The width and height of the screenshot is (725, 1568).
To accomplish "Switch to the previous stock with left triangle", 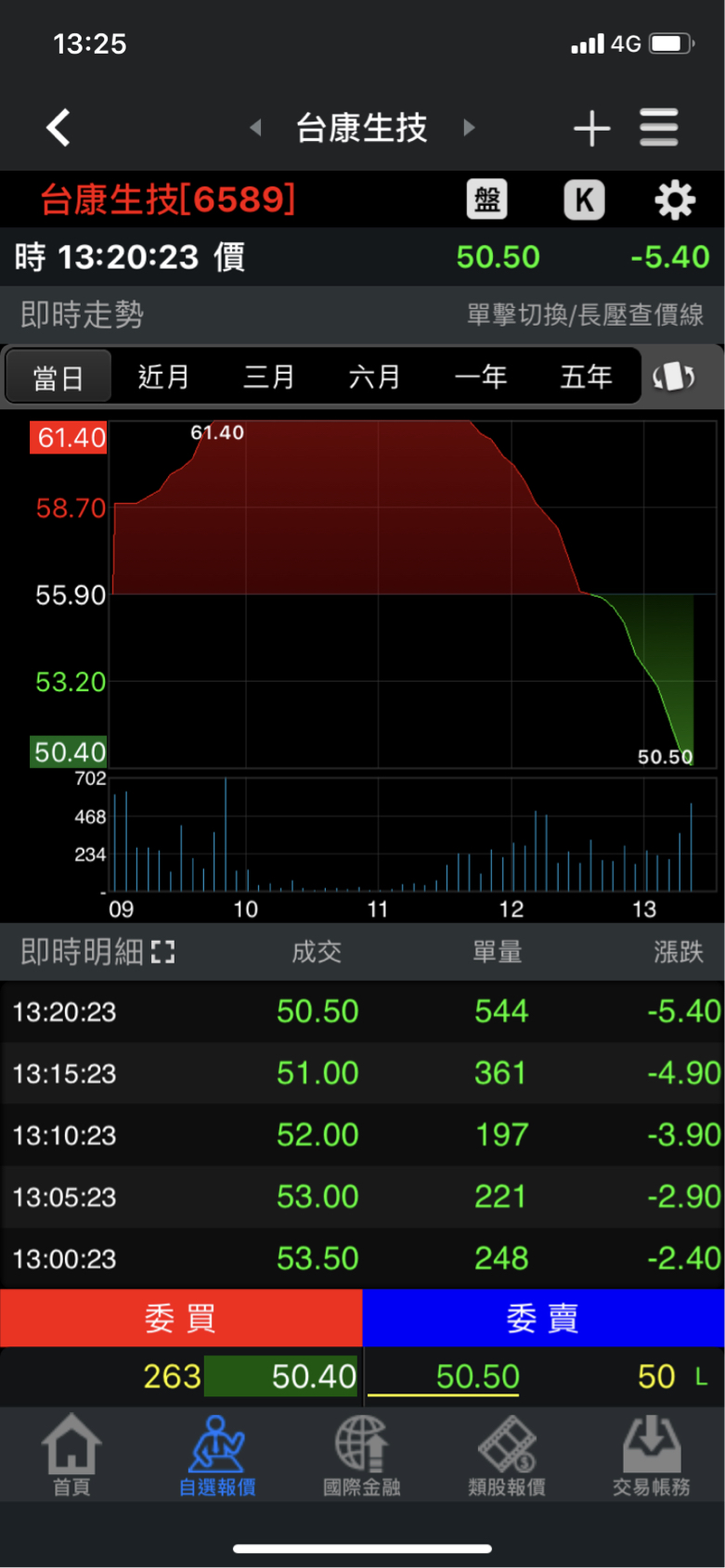I will point(255,128).
